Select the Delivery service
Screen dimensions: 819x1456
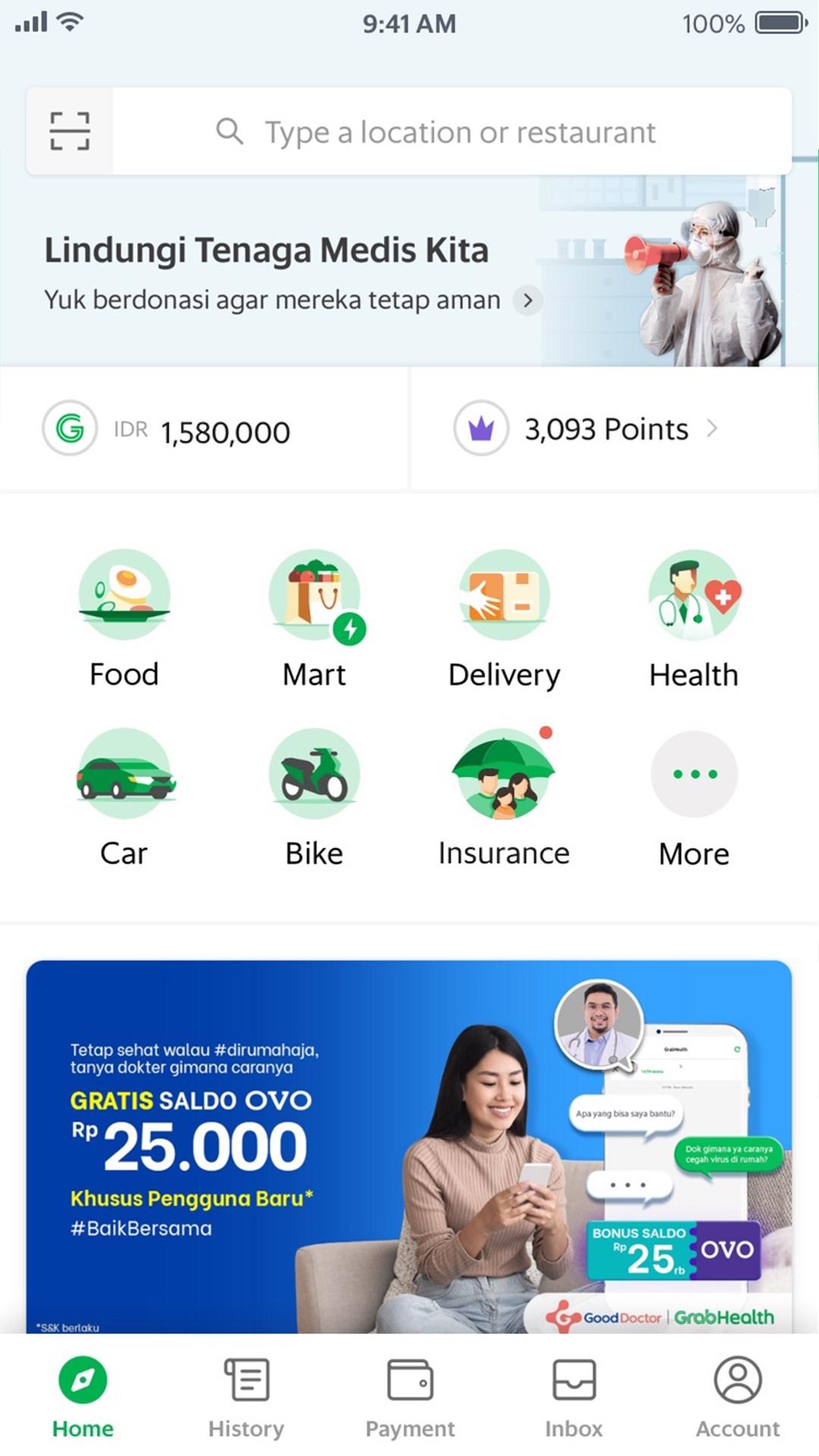pyautogui.click(x=504, y=619)
